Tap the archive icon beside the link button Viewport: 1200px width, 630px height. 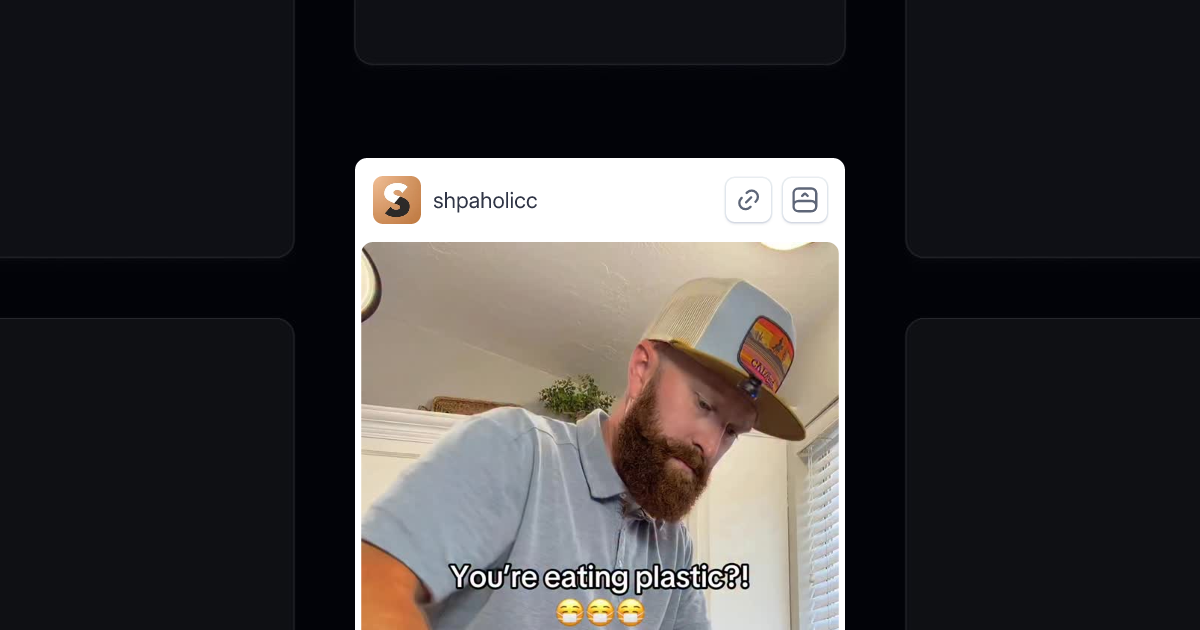pyautogui.click(x=804, y=200)
